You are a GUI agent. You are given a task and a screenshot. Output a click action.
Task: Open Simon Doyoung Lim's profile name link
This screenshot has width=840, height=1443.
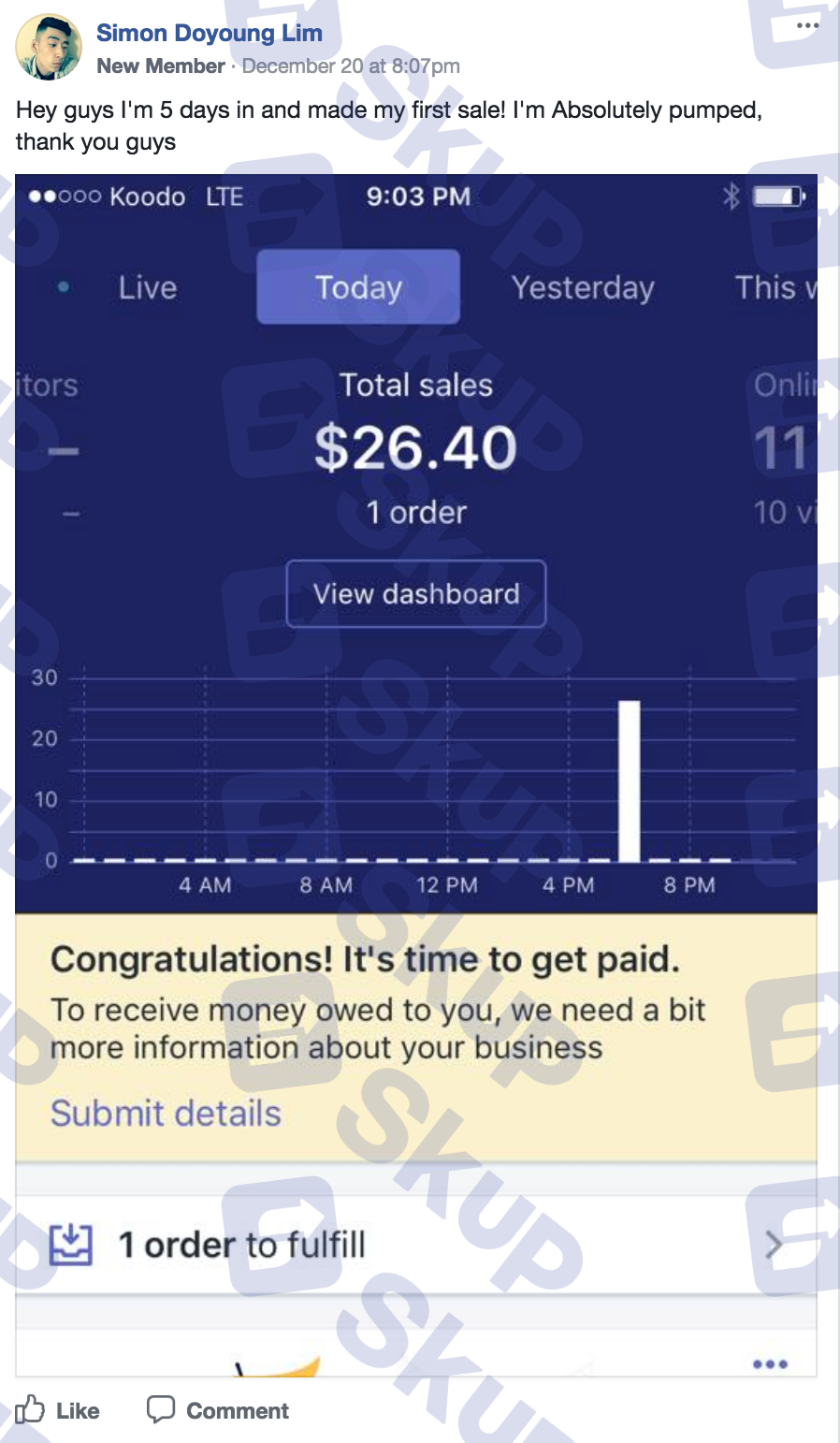[x=210, y=34]
